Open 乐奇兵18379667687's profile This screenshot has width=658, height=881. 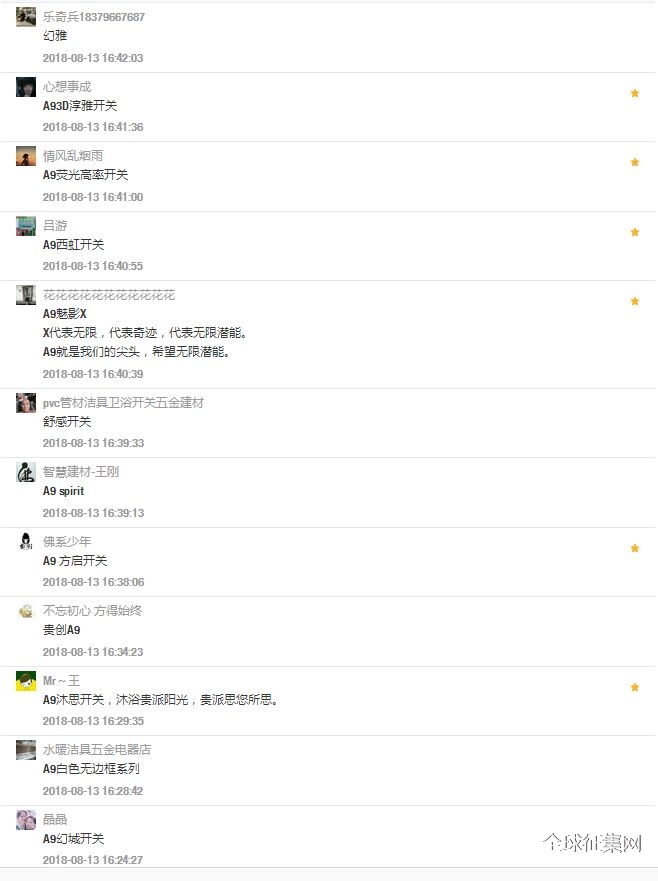pos(93,17)
